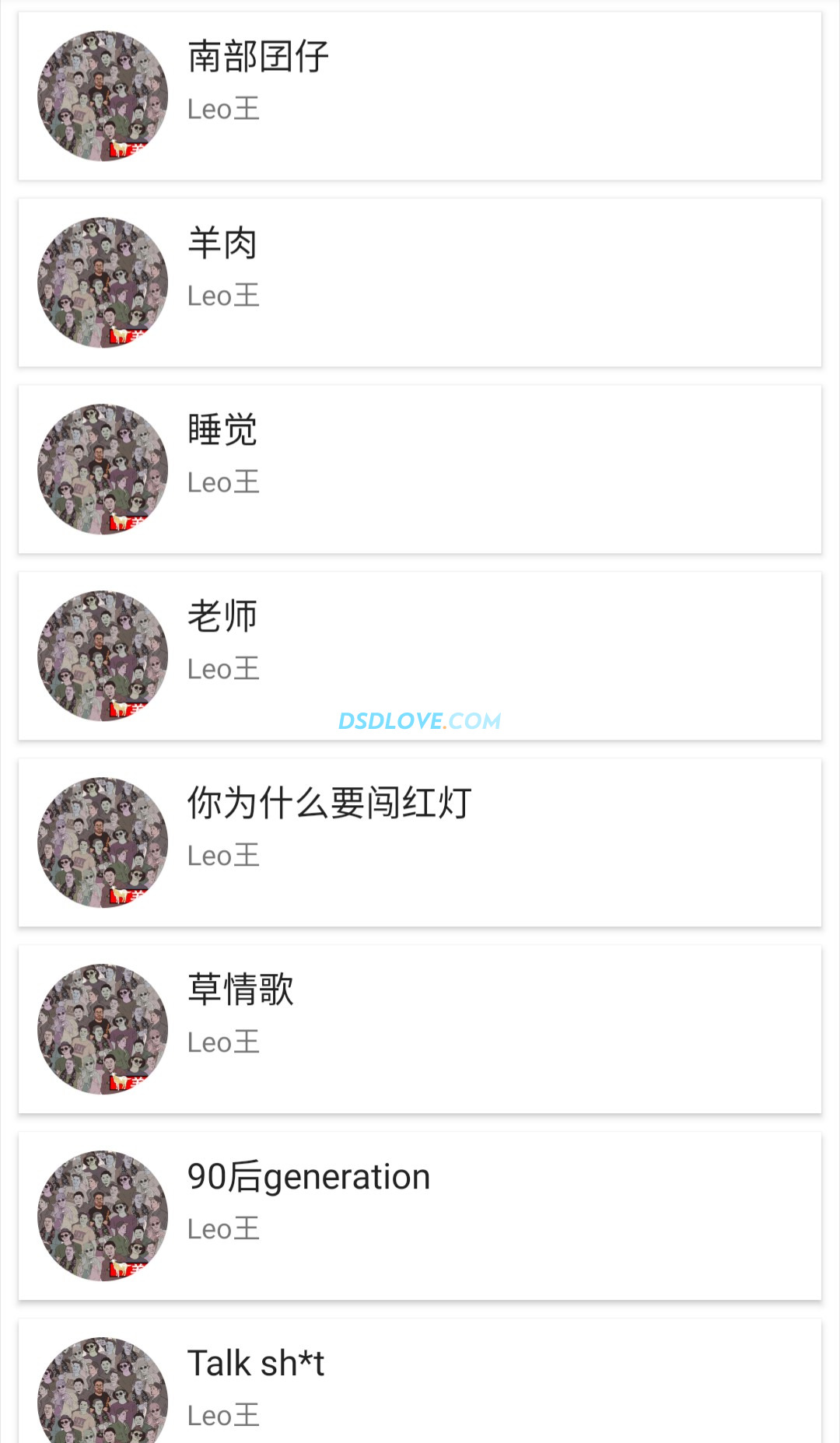Choose the song 你为什么要闯红灯
Viewport: 840px width, 1443px height.
420,843
